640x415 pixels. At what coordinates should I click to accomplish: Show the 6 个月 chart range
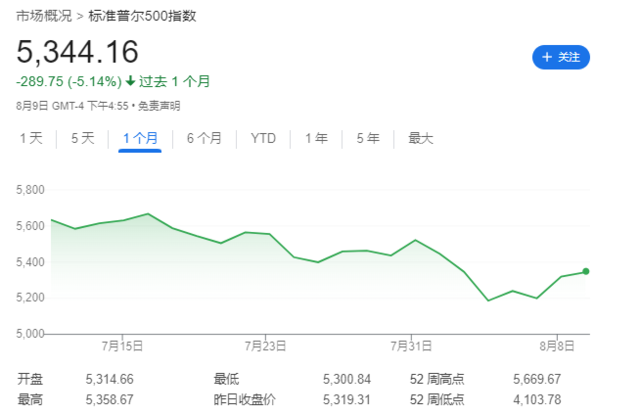[x=204, y=139]
